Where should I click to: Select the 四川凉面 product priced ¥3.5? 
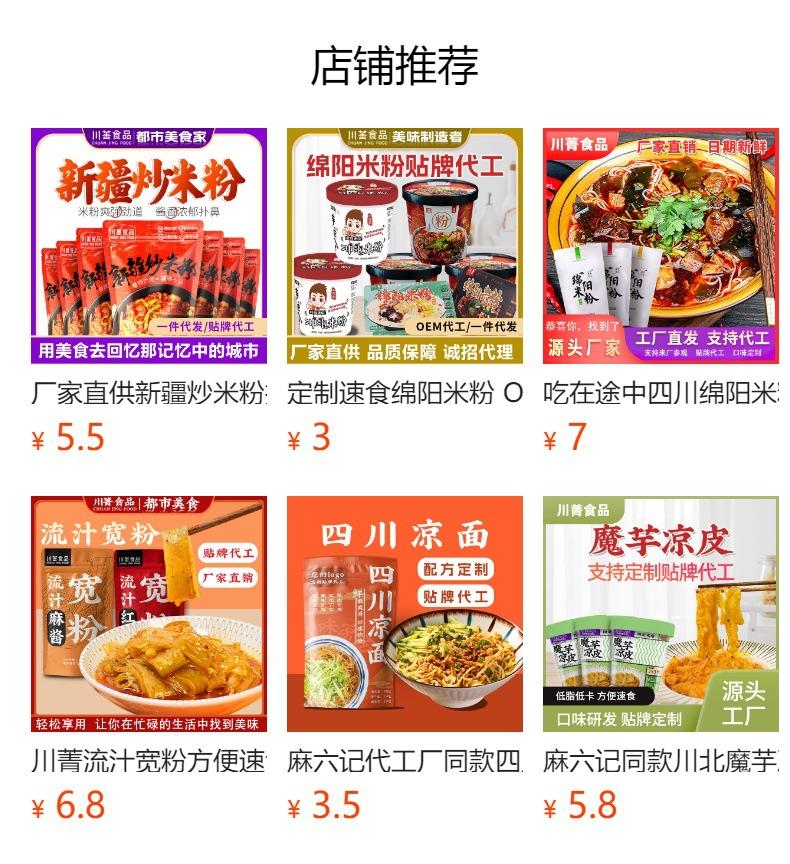(404, 658)
